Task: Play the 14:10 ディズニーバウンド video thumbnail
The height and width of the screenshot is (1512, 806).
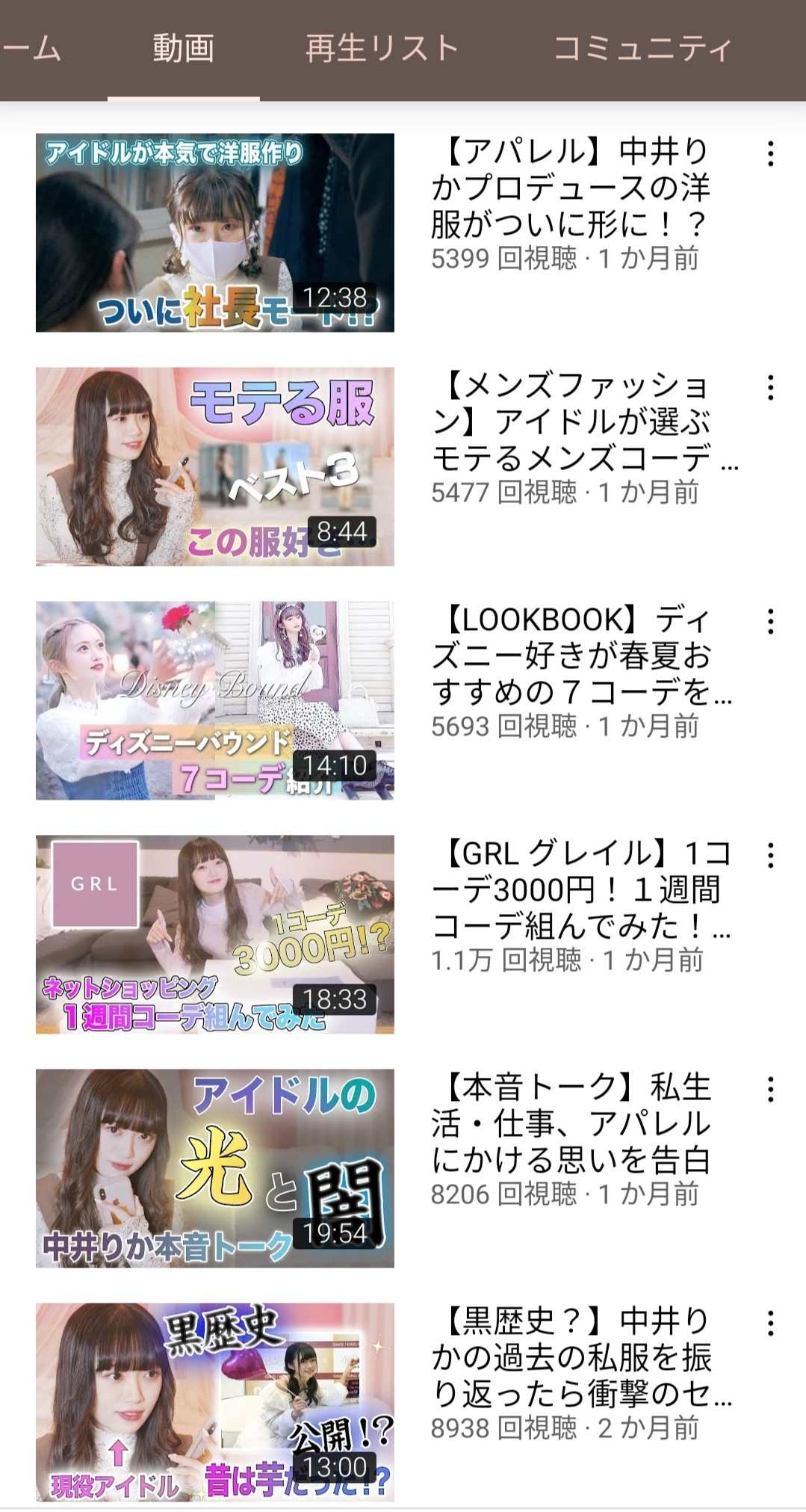Action: click(x=215, y=700)
